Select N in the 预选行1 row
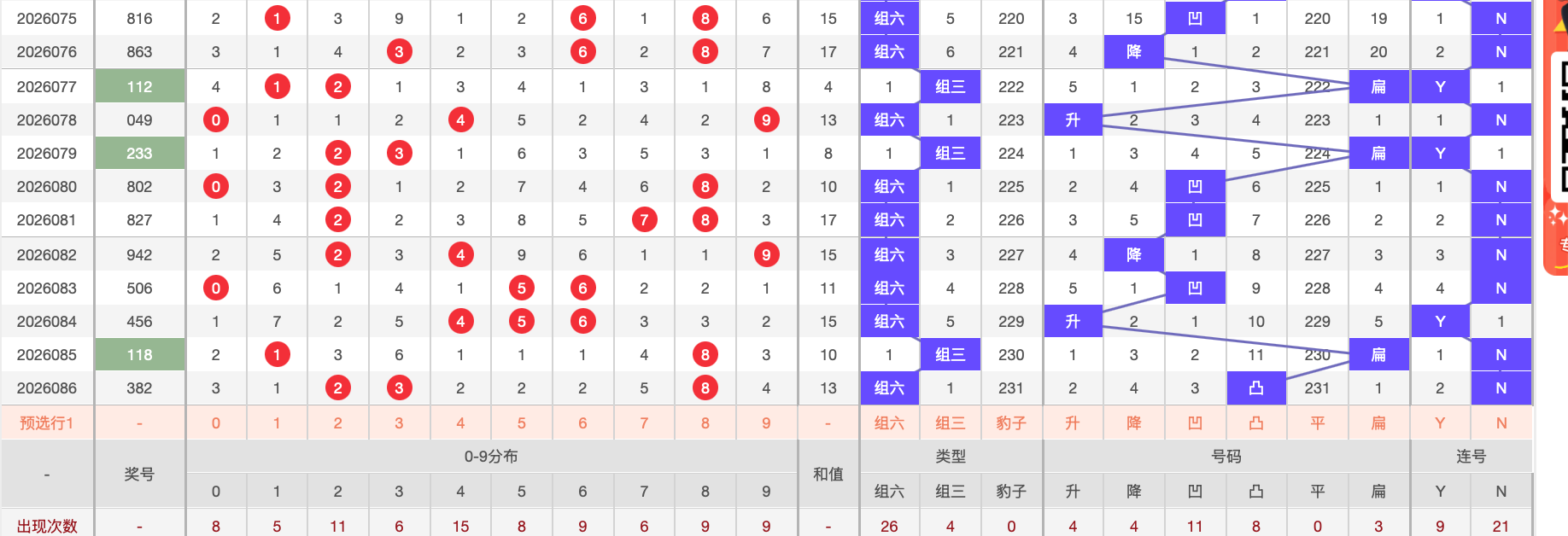The image size is (1568, 536). click(x=1501, y=423)
